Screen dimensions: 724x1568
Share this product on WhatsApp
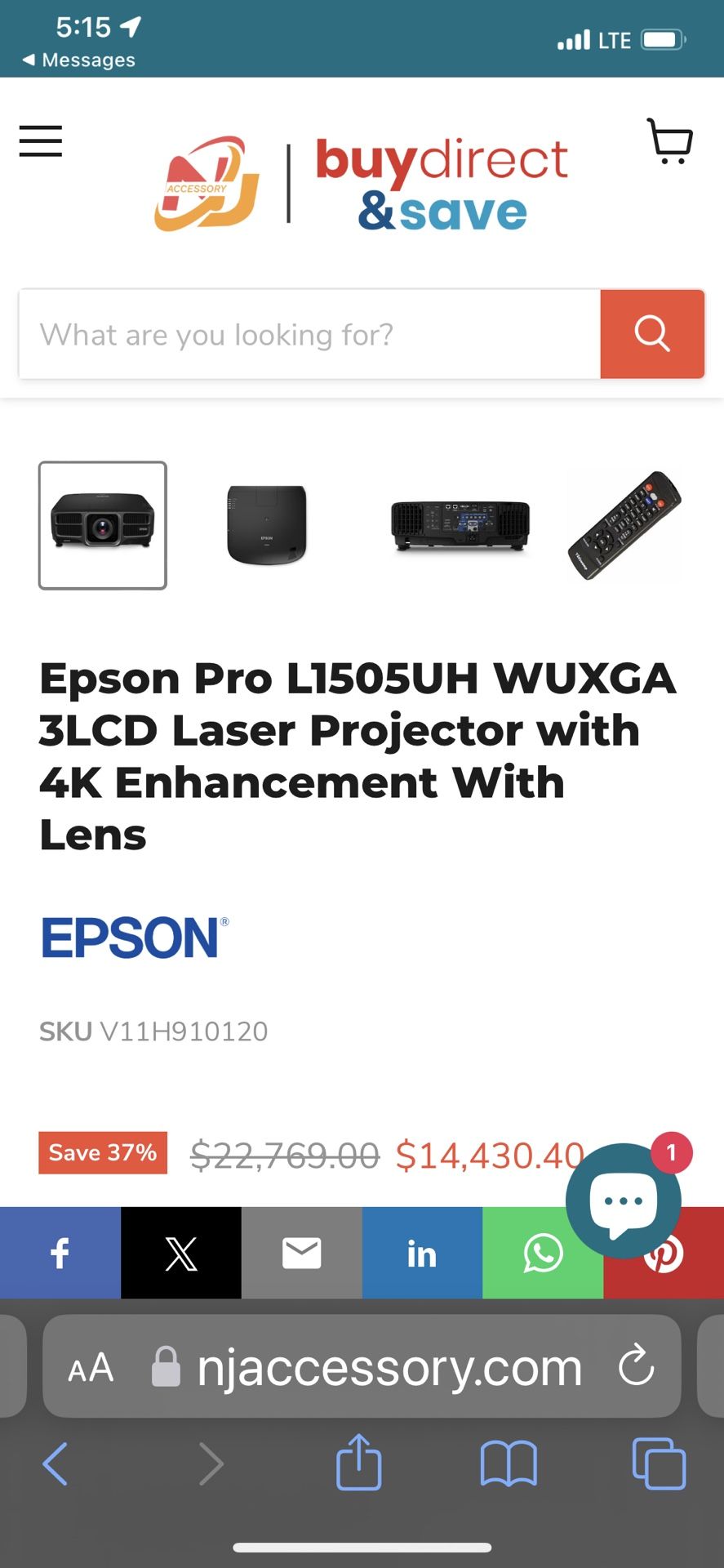click(543, 1253)
